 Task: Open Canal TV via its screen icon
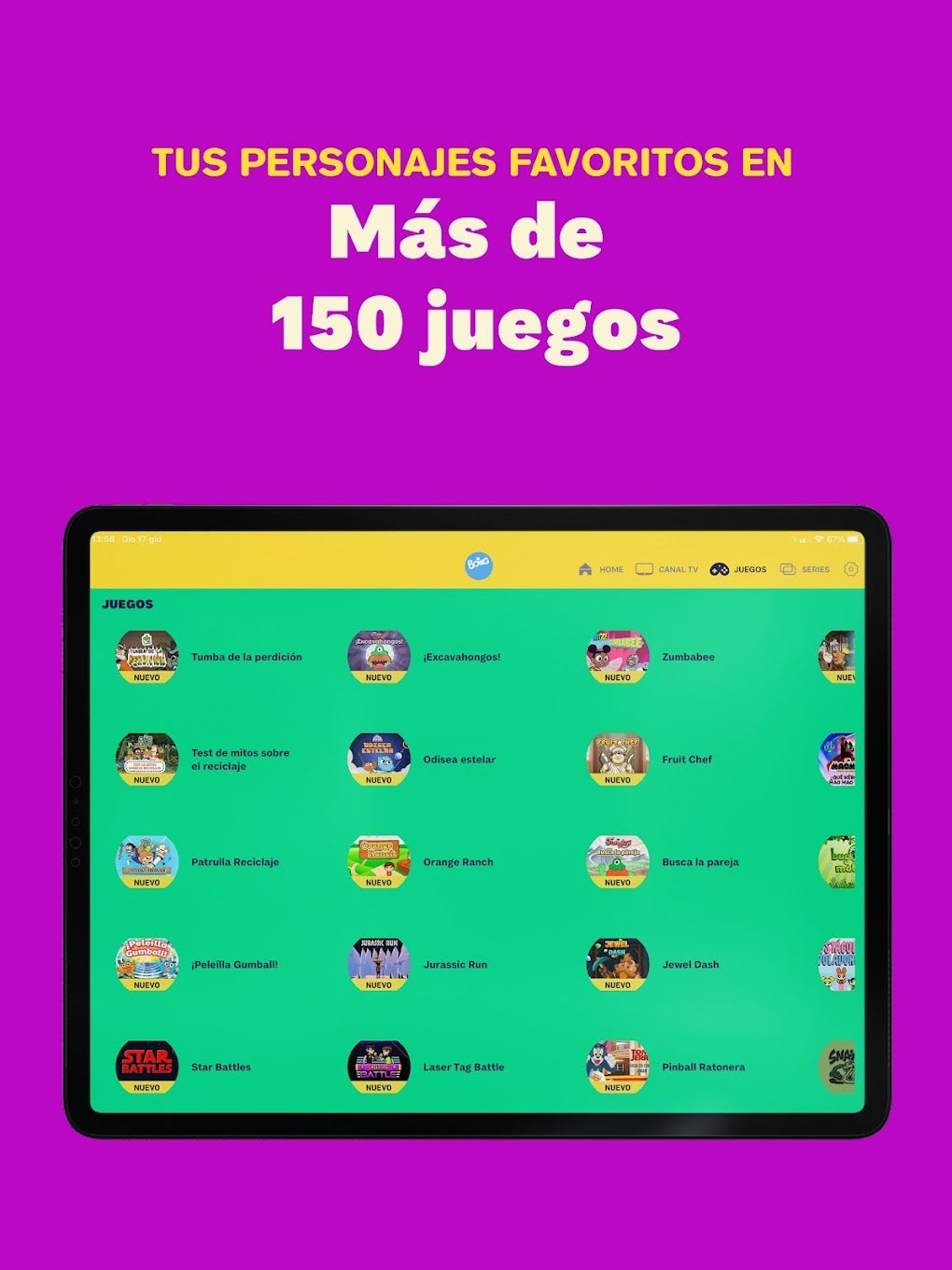pos(645,569)
